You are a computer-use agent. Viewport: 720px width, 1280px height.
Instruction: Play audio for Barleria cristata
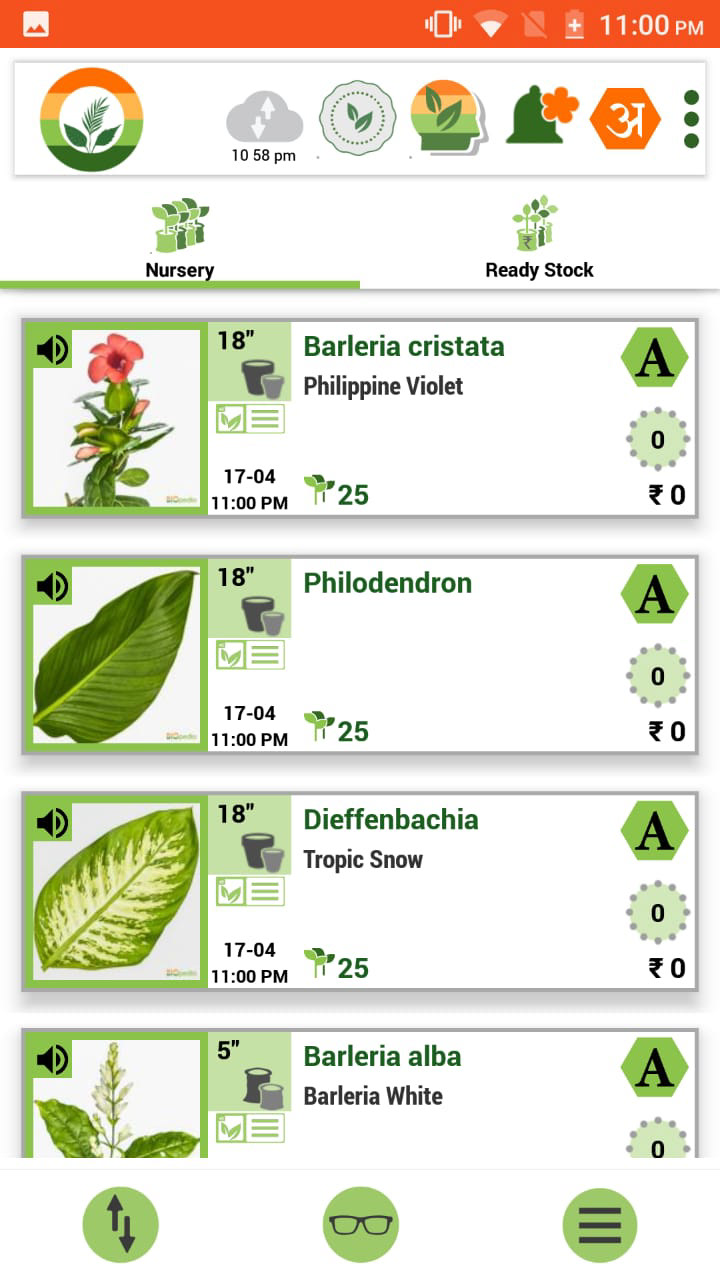tap(52, 349)
